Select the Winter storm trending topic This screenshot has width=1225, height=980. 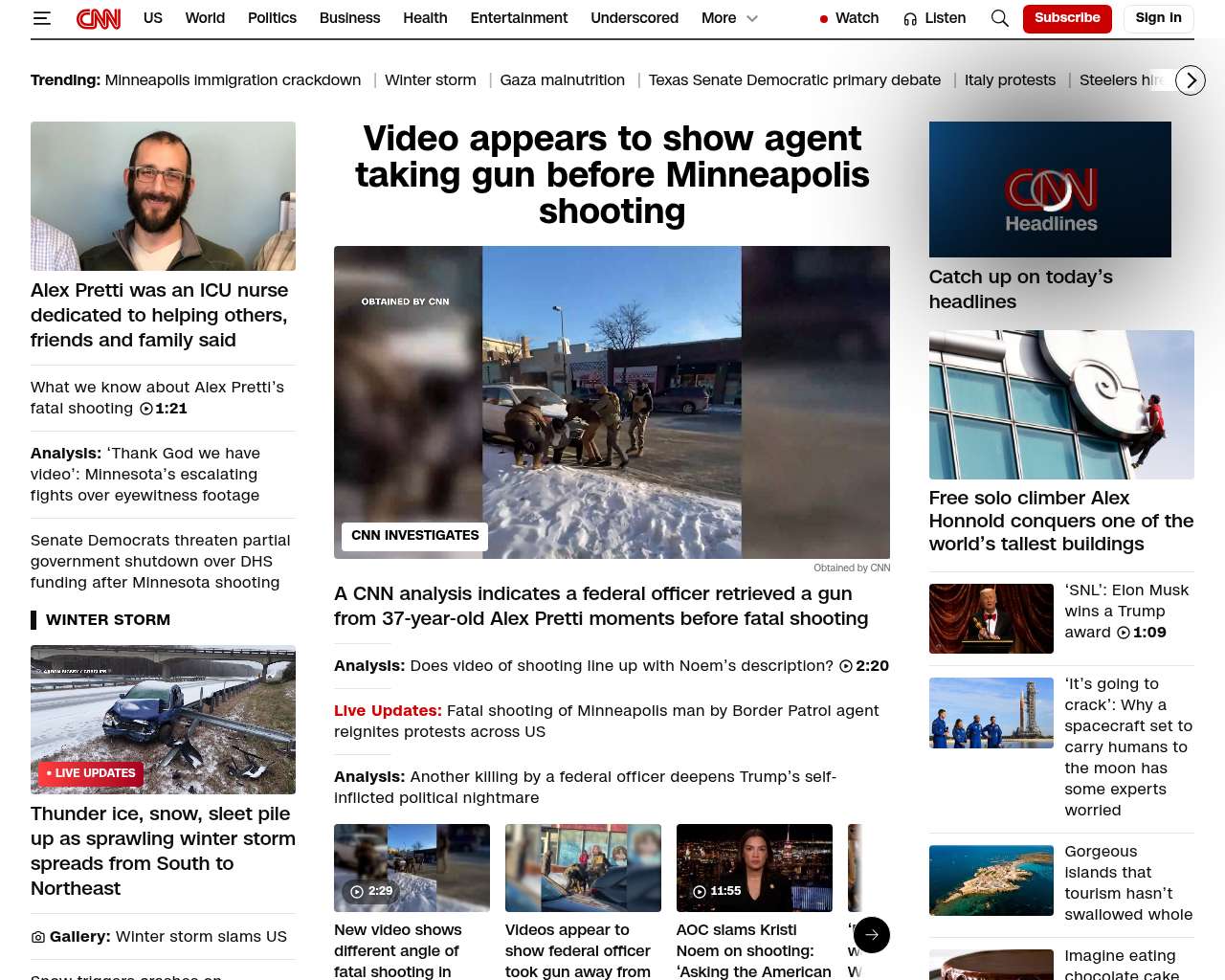click(430, 80)
